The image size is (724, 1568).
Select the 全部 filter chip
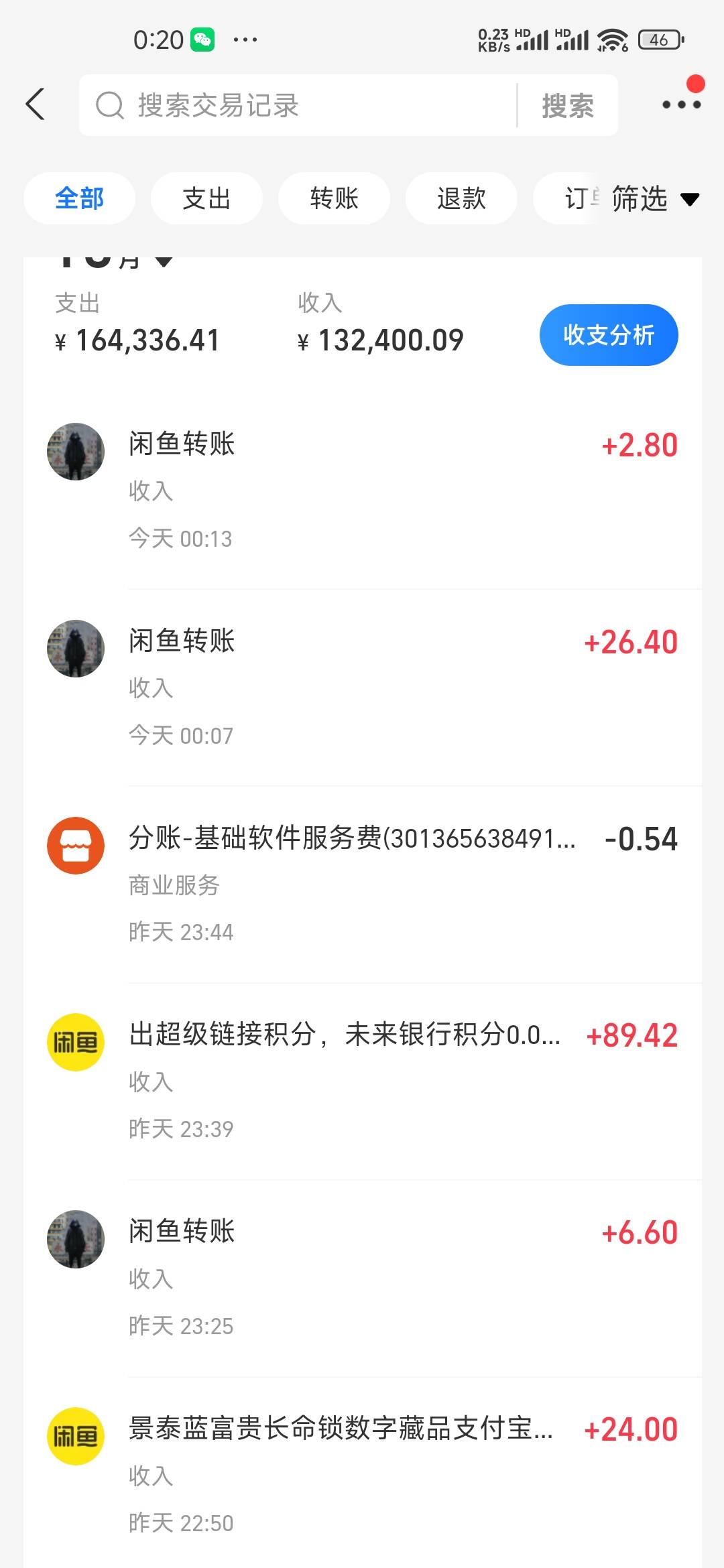79,198
